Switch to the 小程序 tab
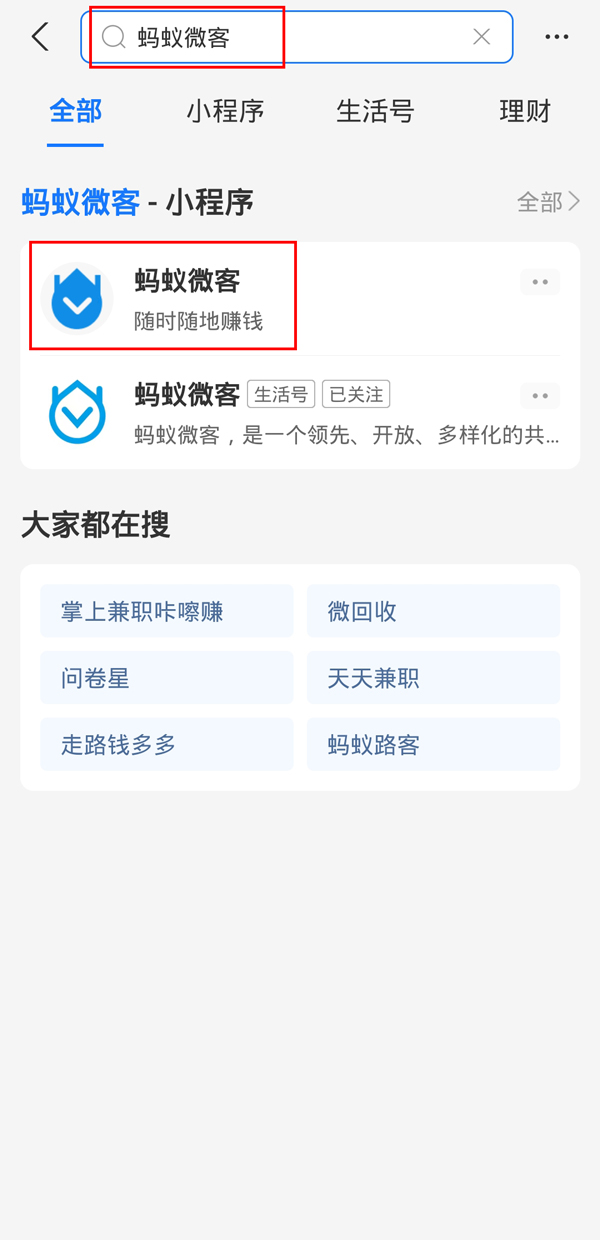600x1240 pixels. [225, 111]
